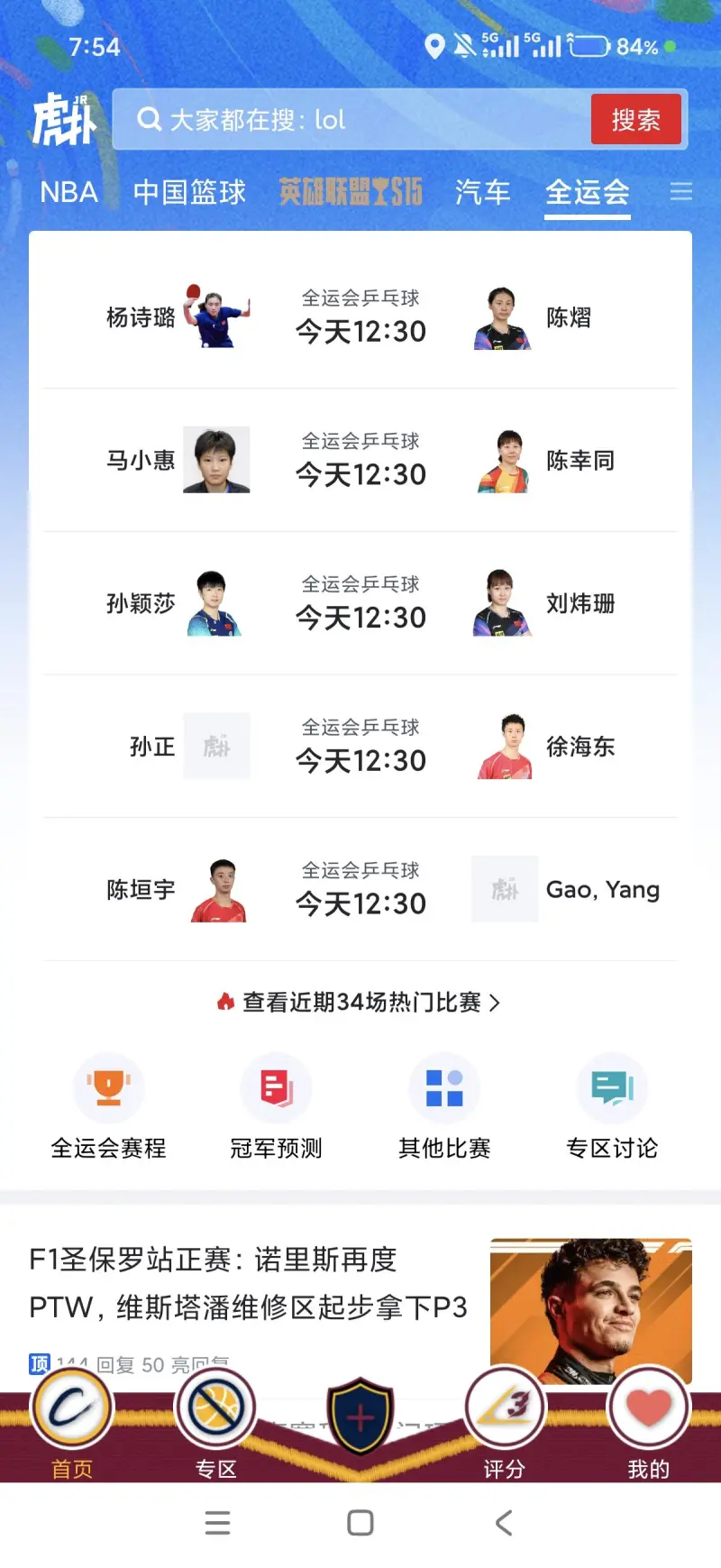The height and width of the screenshot is (1568, 721).
Task: Open the F1 圣保罗站正赛 article
Action: click(252, 1280)
